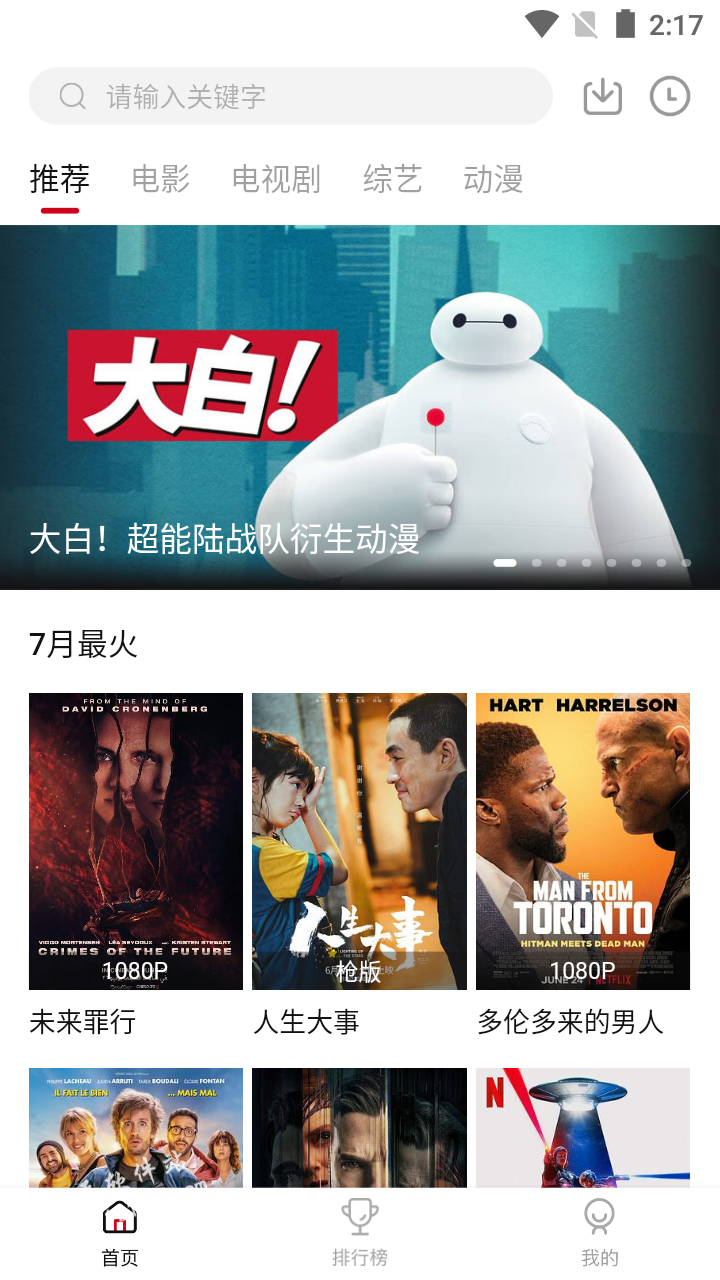Open the watch history clock icon
The height and width of the screenshot is (1280, 720).
click(x=670, y=96)
